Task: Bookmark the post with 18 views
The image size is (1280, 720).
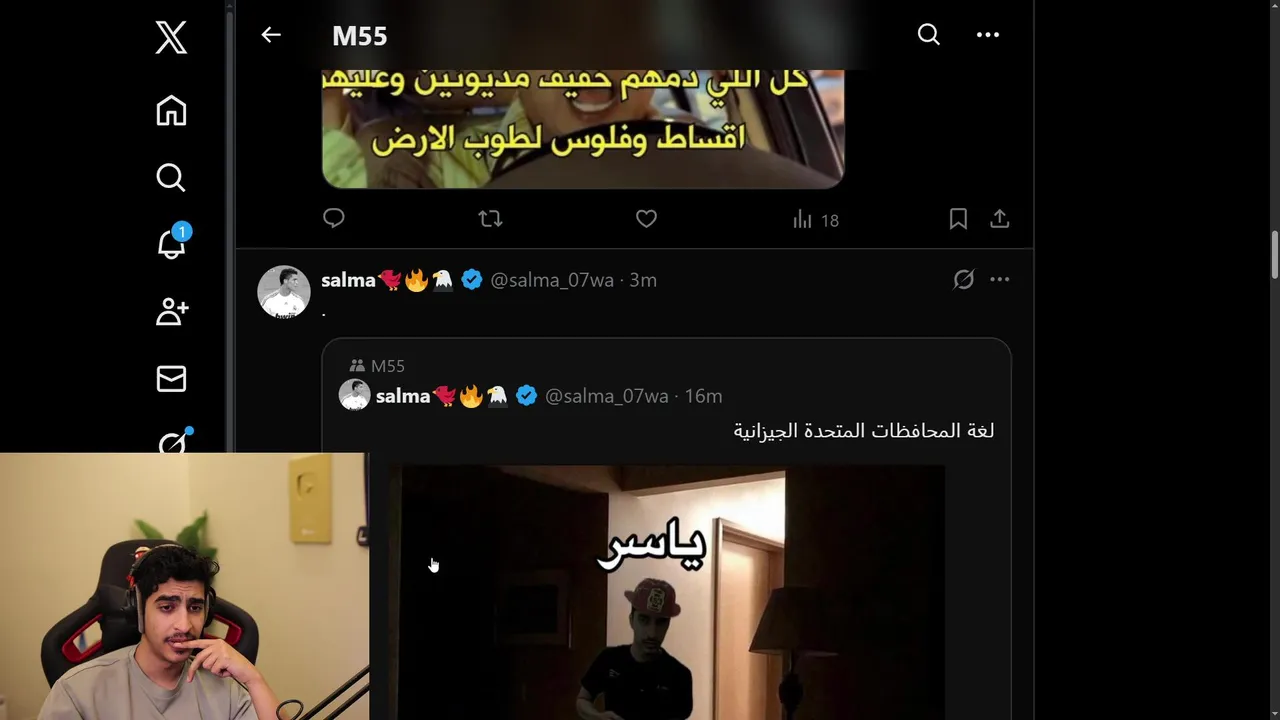Action: [958, 219]
